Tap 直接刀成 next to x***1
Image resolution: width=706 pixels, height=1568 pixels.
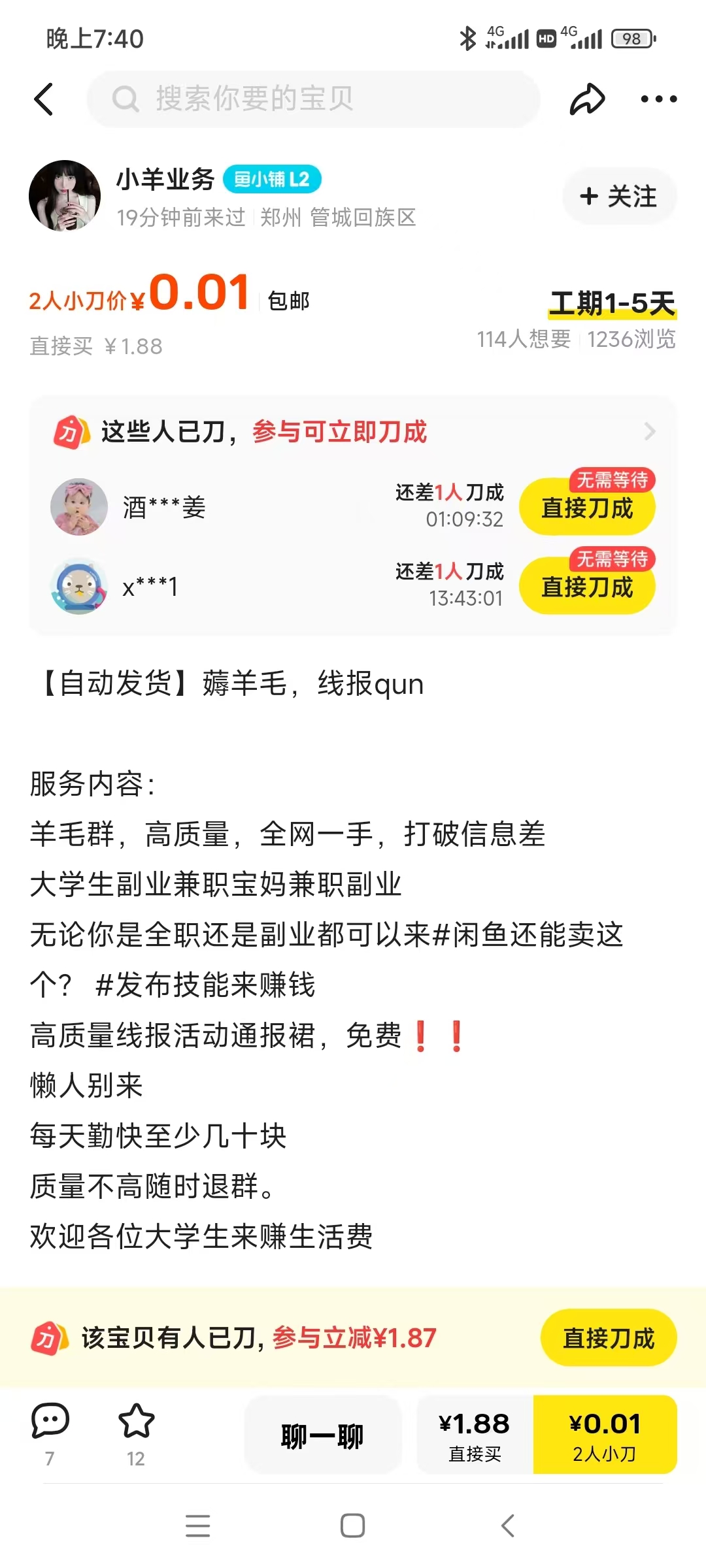coord(586,587)
